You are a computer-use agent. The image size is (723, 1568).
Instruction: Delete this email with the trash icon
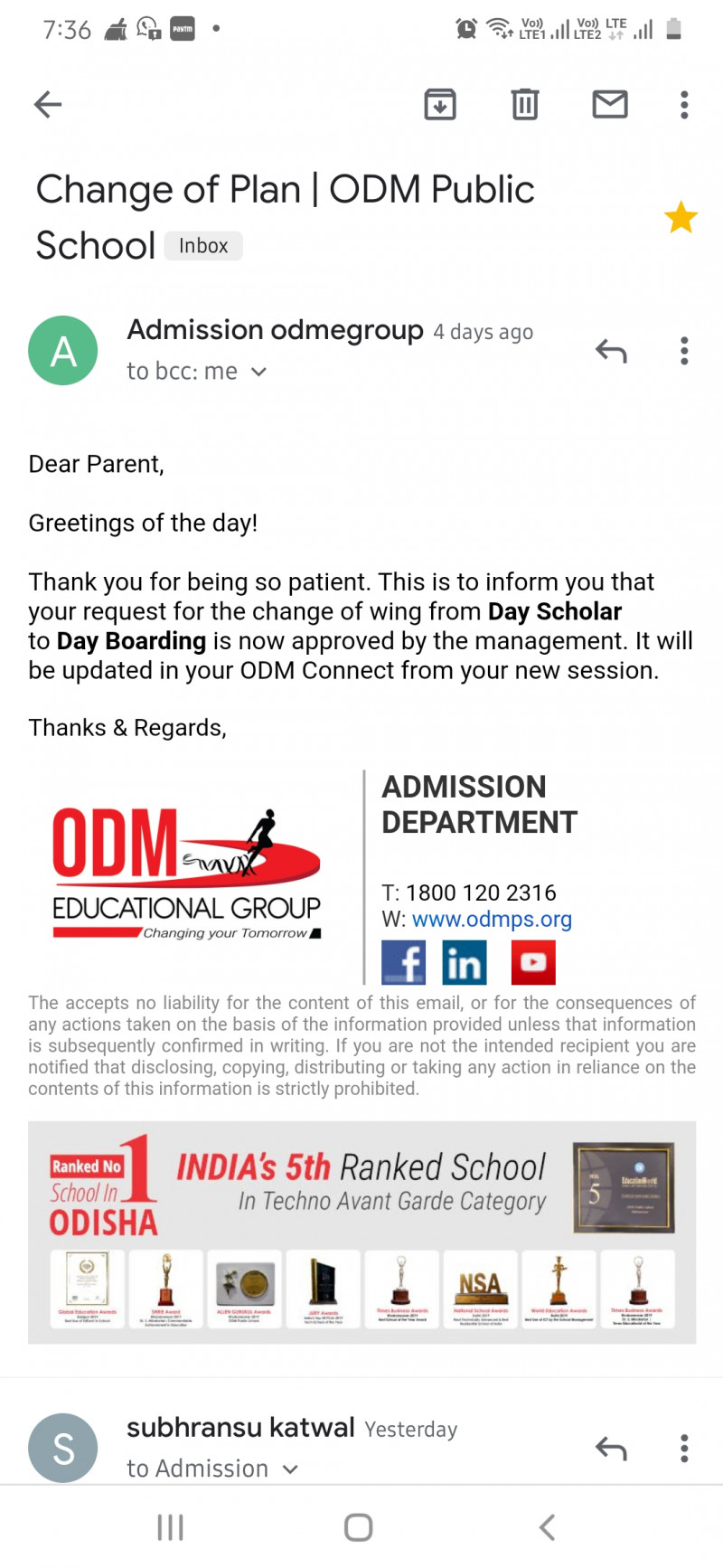coord(525,105)
